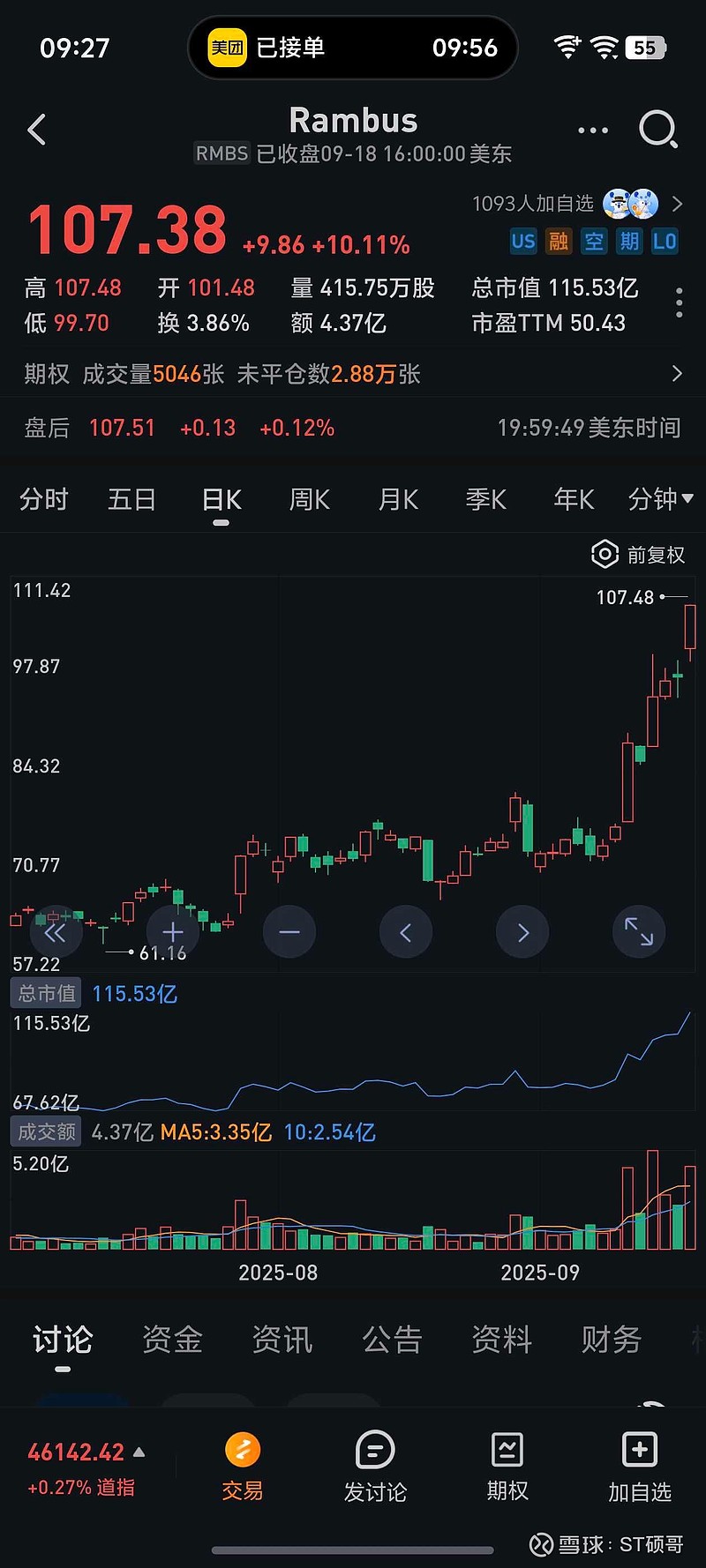Viewport: 706px width, 1568px height.
Task: Switch to the 公告 tab
Action: tap(392, 1340)
